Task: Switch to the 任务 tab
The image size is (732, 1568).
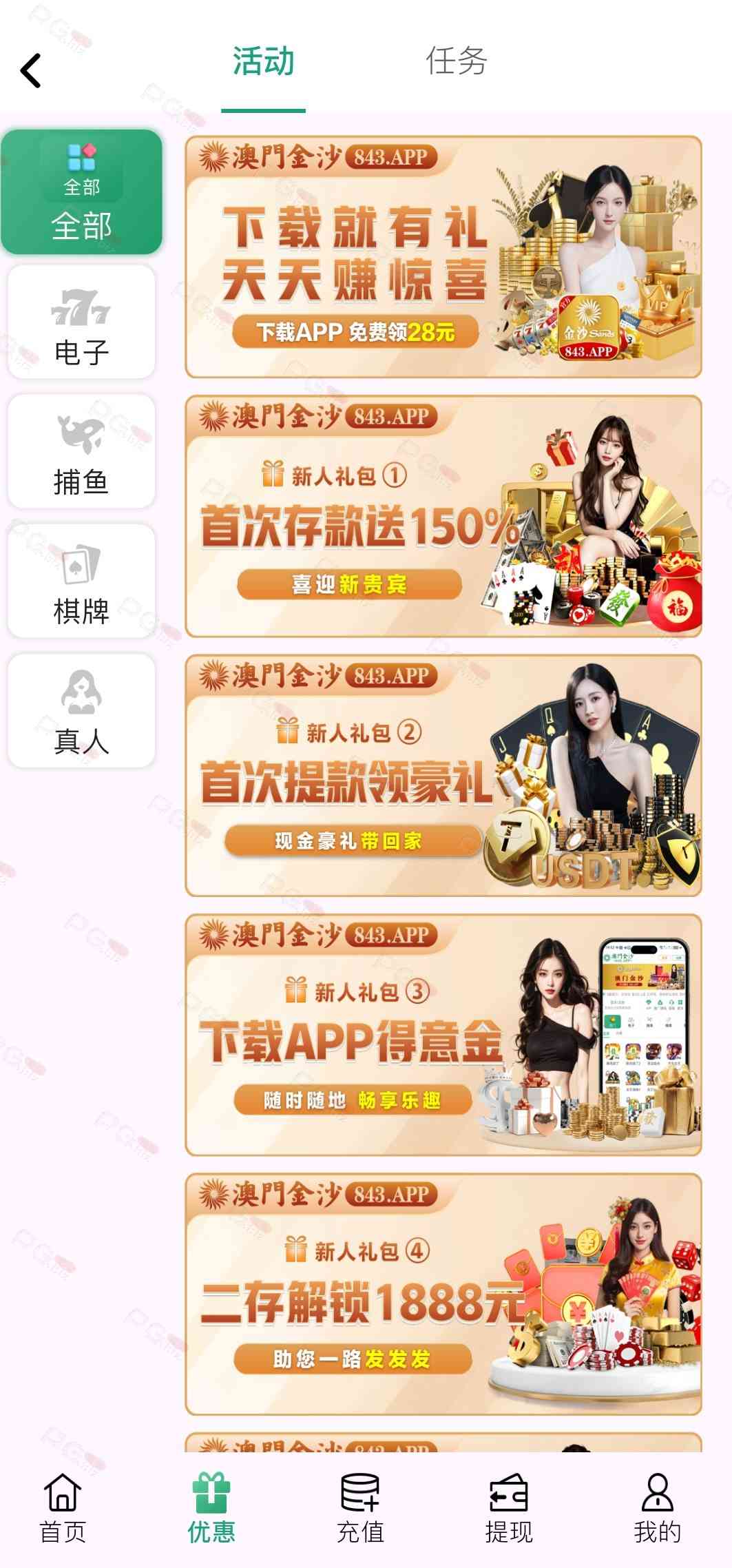Action: [x=457, y=62]
